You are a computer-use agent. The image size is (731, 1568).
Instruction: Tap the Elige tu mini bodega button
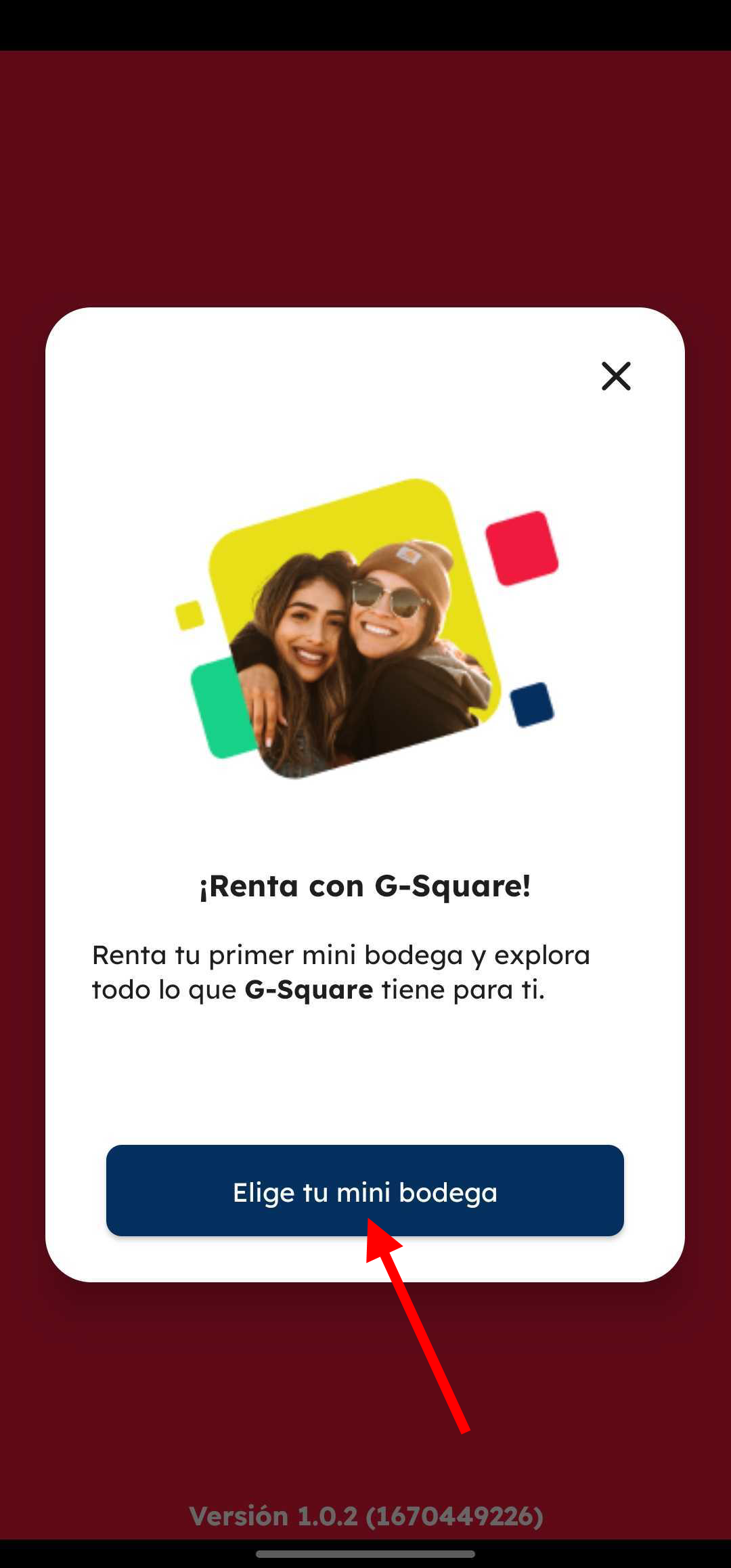(365, 1190)
